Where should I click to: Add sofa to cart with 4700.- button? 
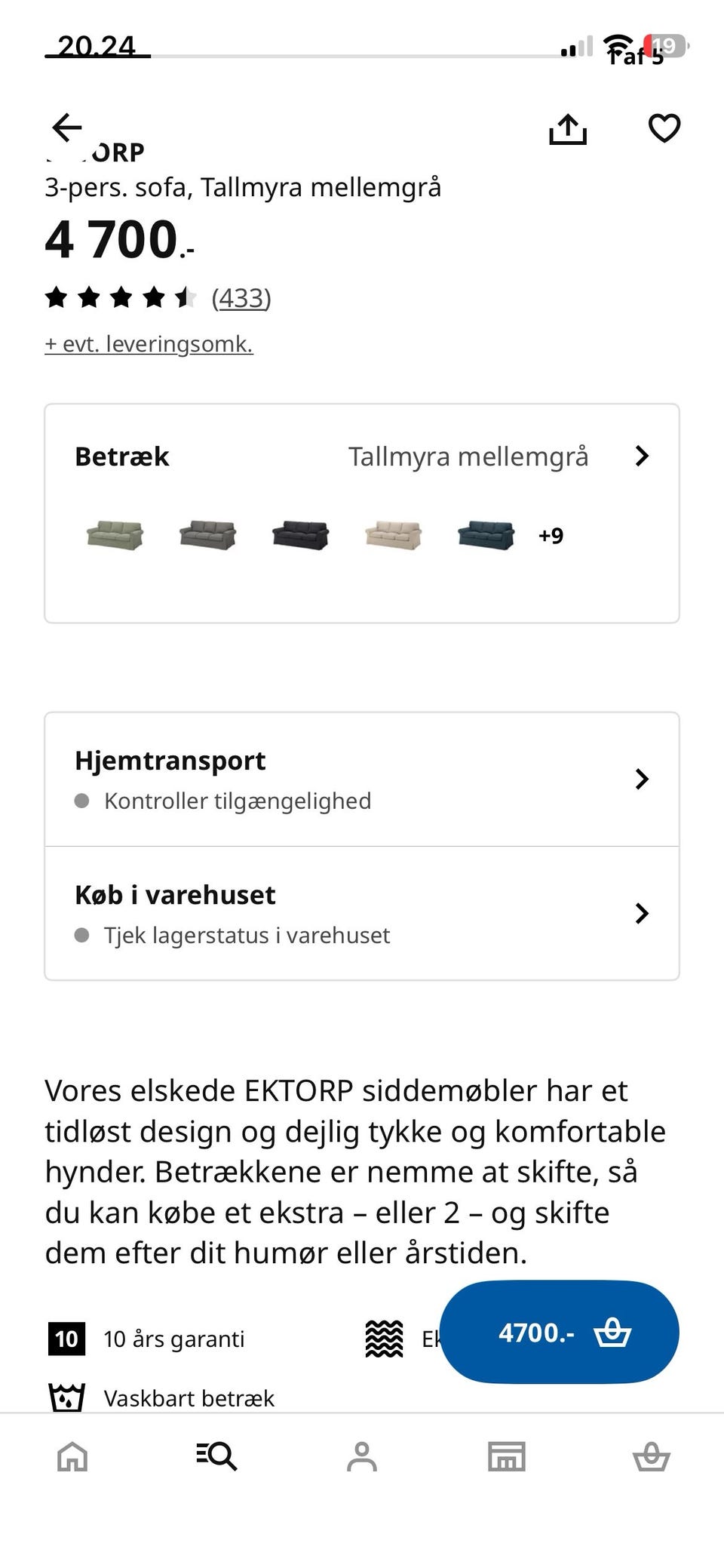click(x=559, y=1333)
